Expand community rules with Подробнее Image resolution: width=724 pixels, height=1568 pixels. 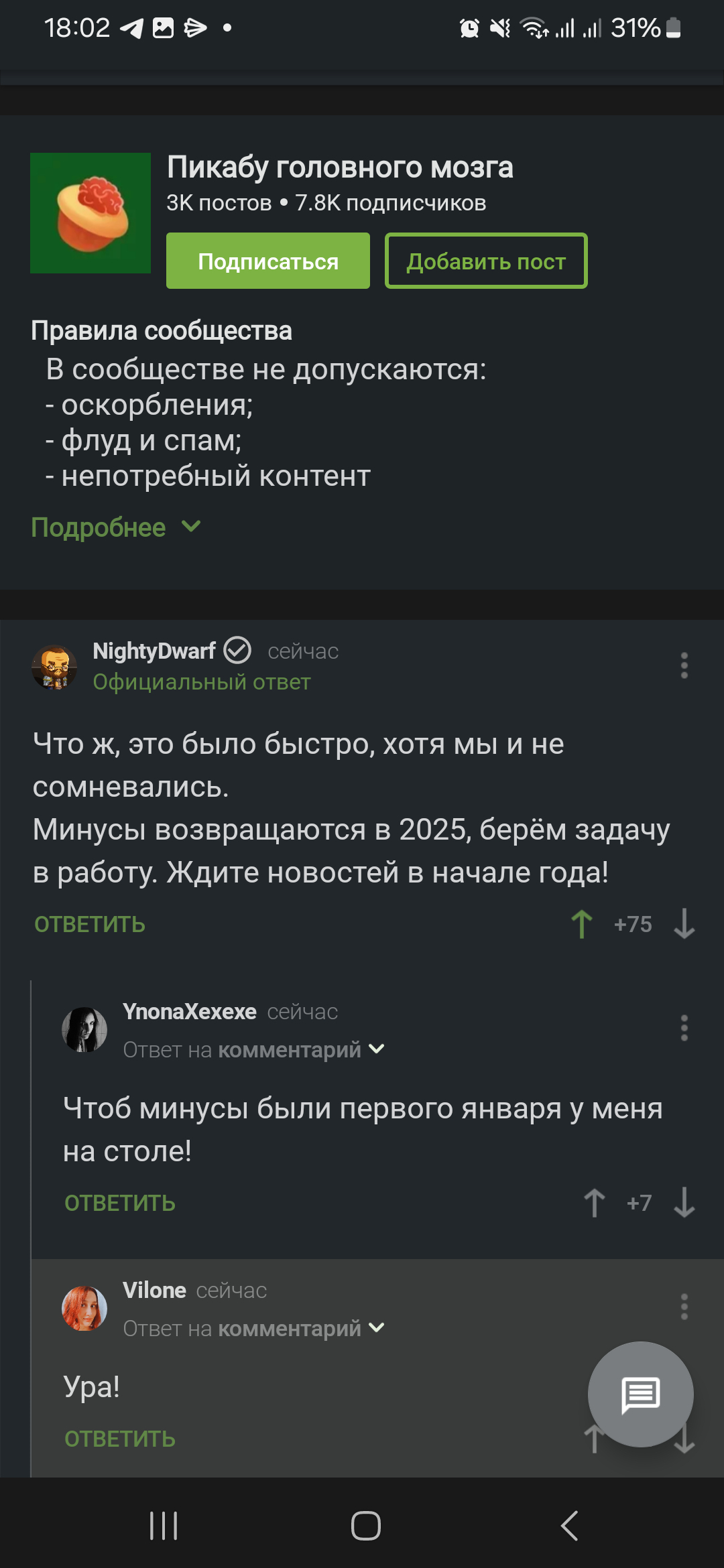click(115, 527)
